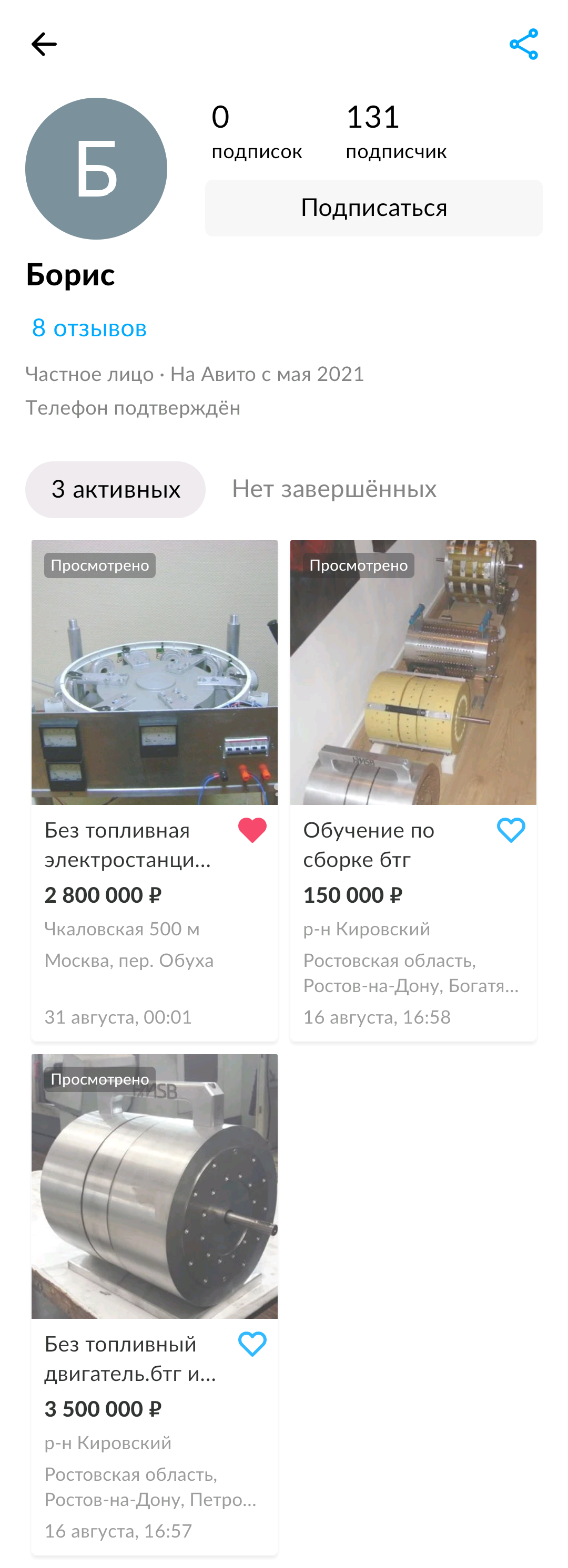The height and width of the screenshot is (1568, 568).
Task: Favorite the 3 500 000 ₽ listing
Action: point(252,1344)
